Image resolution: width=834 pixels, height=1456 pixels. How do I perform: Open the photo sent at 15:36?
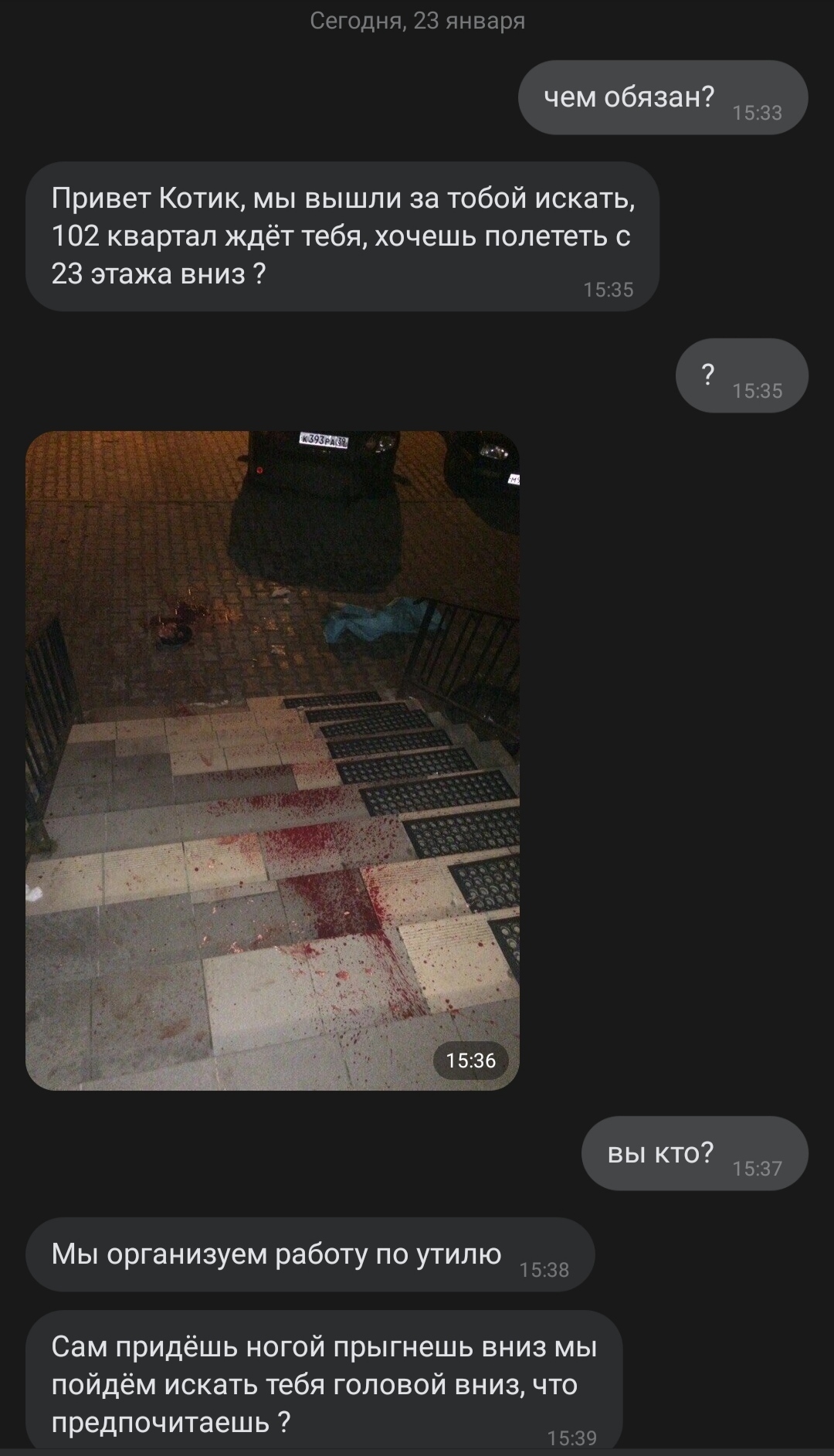point(272,760)
